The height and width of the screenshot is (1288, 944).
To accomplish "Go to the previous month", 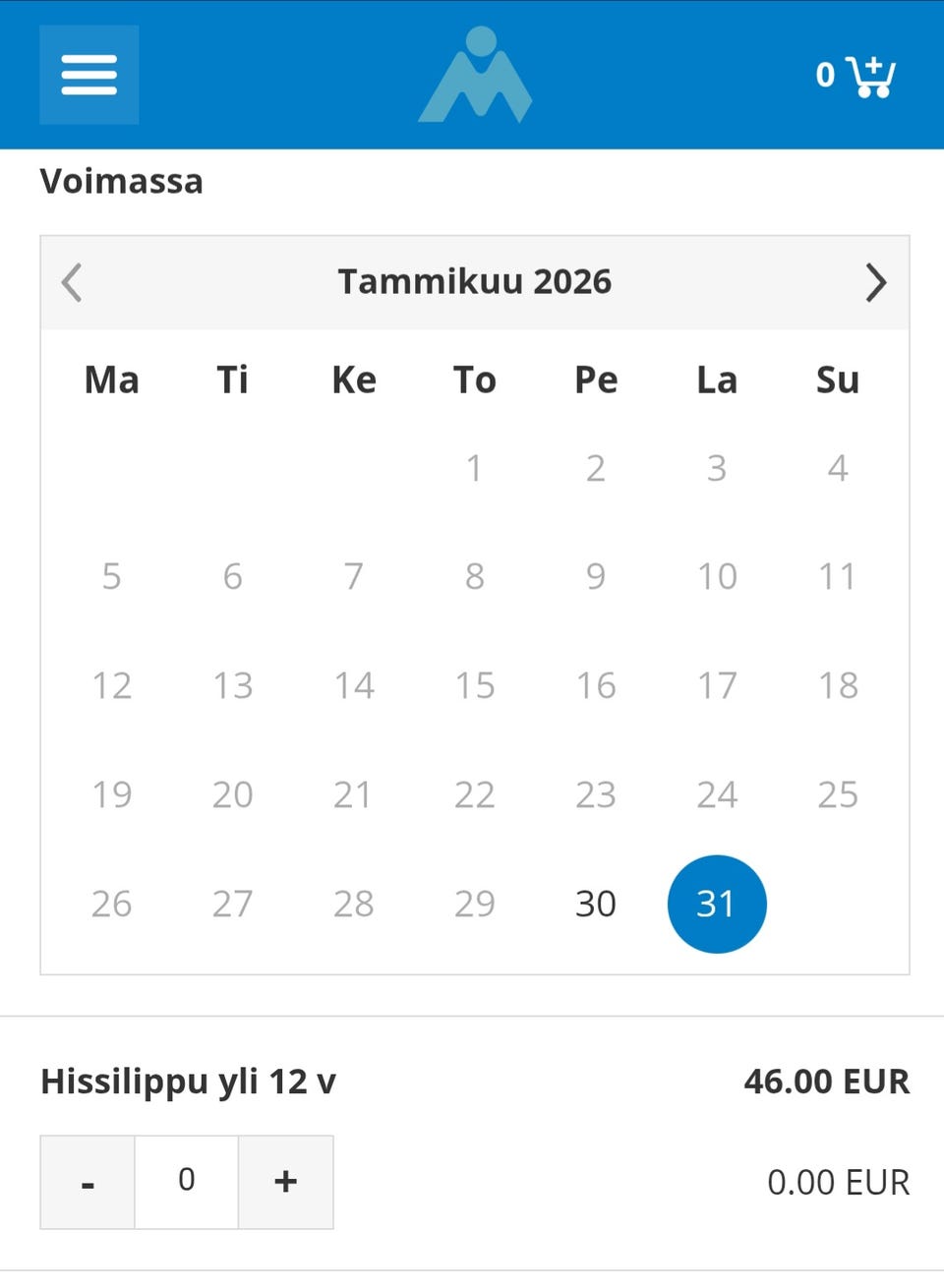I will tap(72, 282).
